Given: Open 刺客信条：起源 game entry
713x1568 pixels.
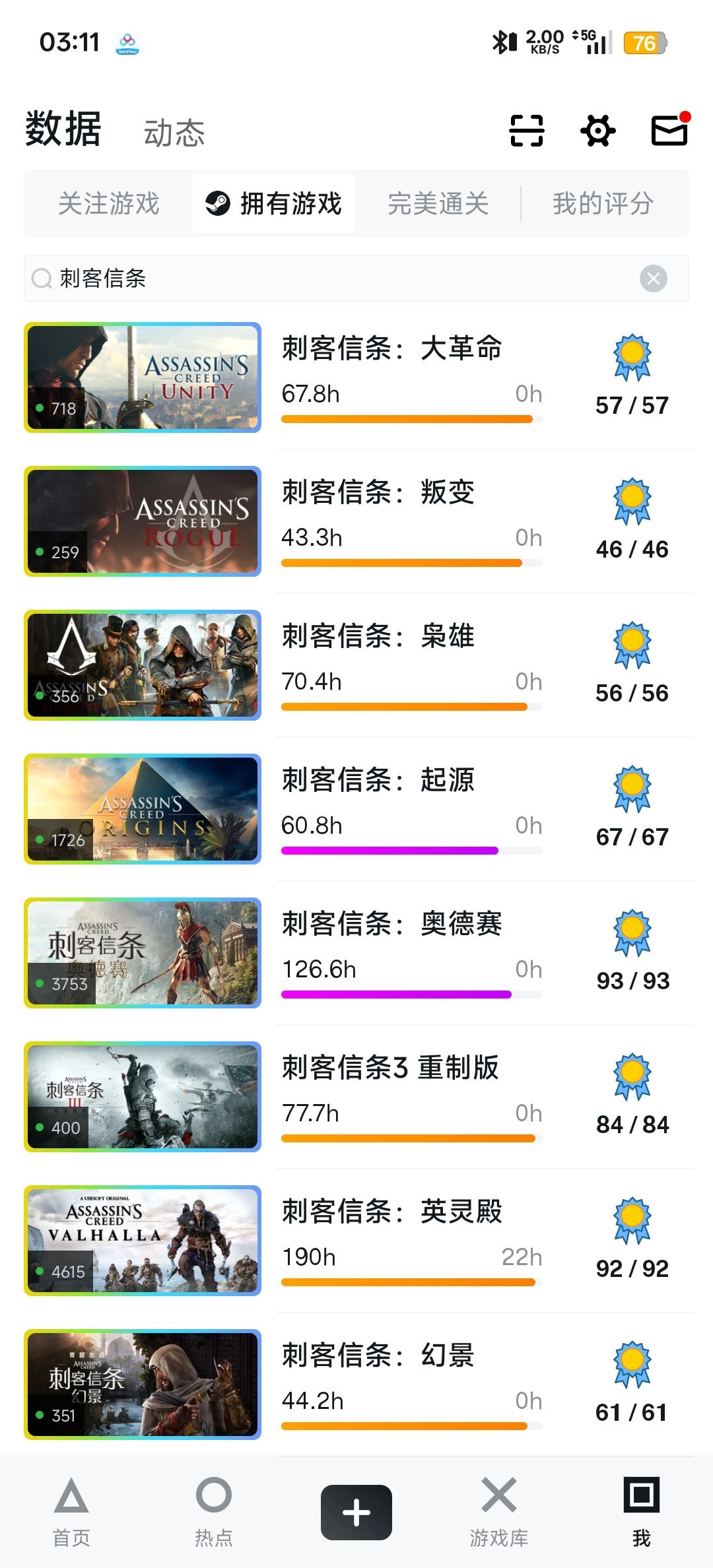Looking at the screenshot, I should [378, 780].
